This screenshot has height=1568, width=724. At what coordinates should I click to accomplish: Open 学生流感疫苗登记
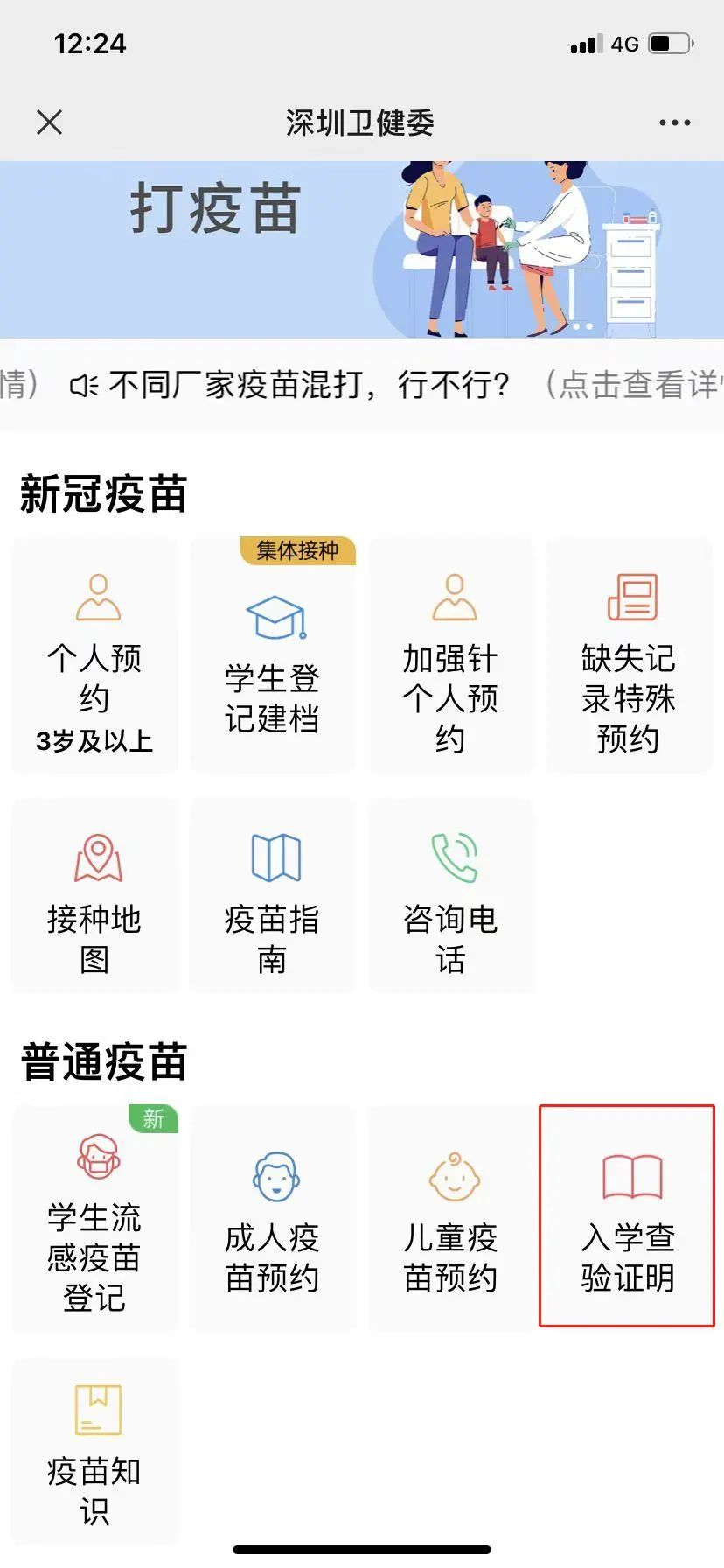94,1218
